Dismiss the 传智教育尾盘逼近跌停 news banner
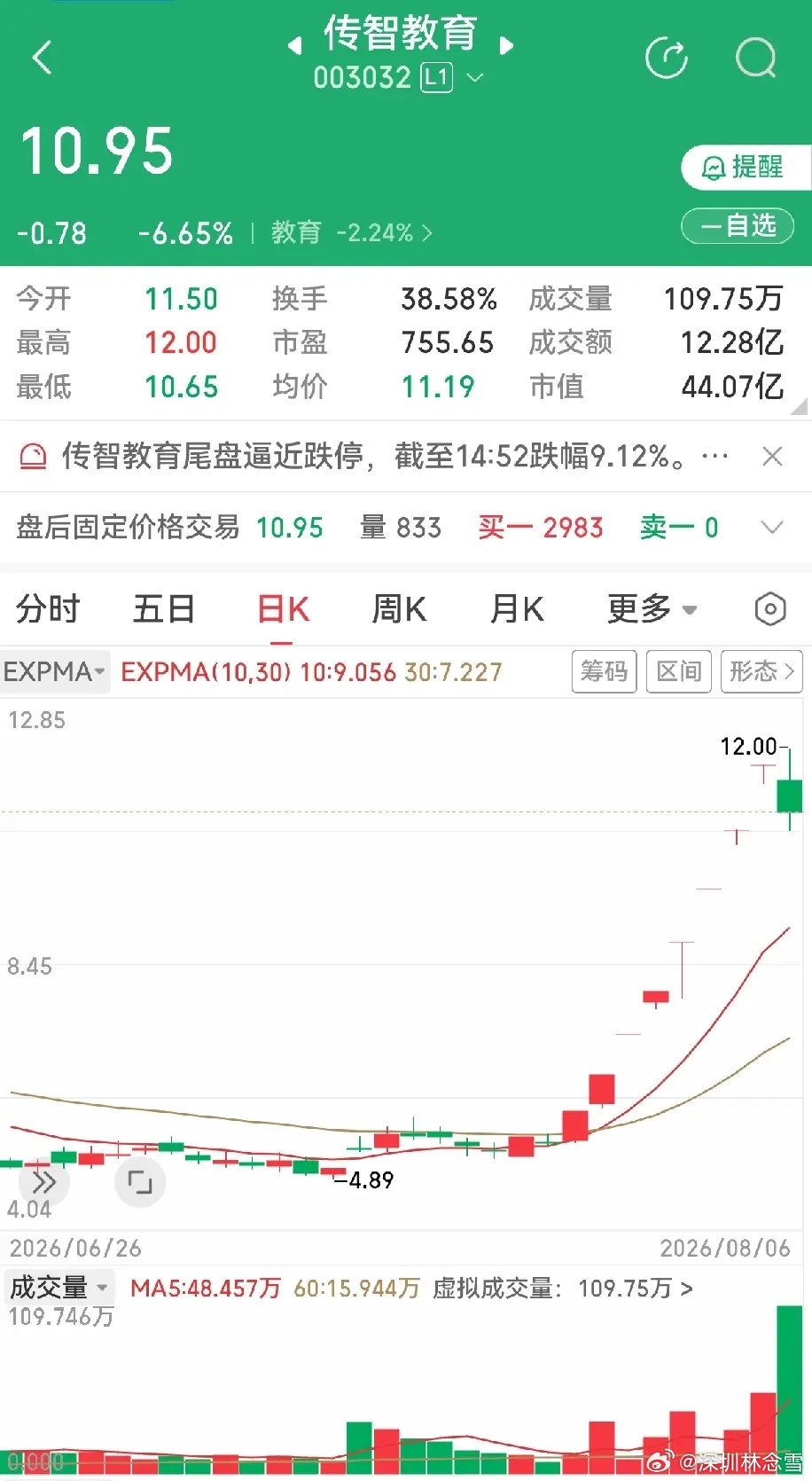Screen dimensions: 812x1481 [772, 457]
